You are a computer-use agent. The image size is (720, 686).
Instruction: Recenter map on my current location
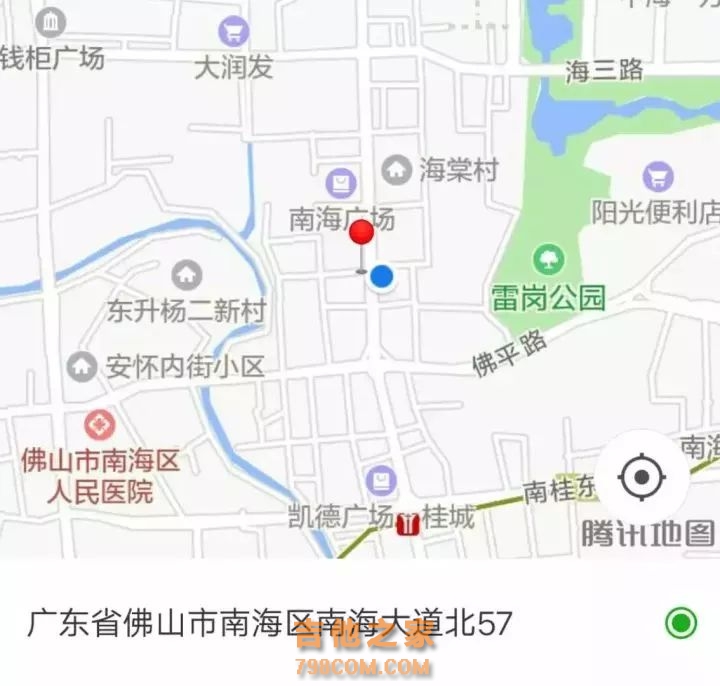[642, 477]
